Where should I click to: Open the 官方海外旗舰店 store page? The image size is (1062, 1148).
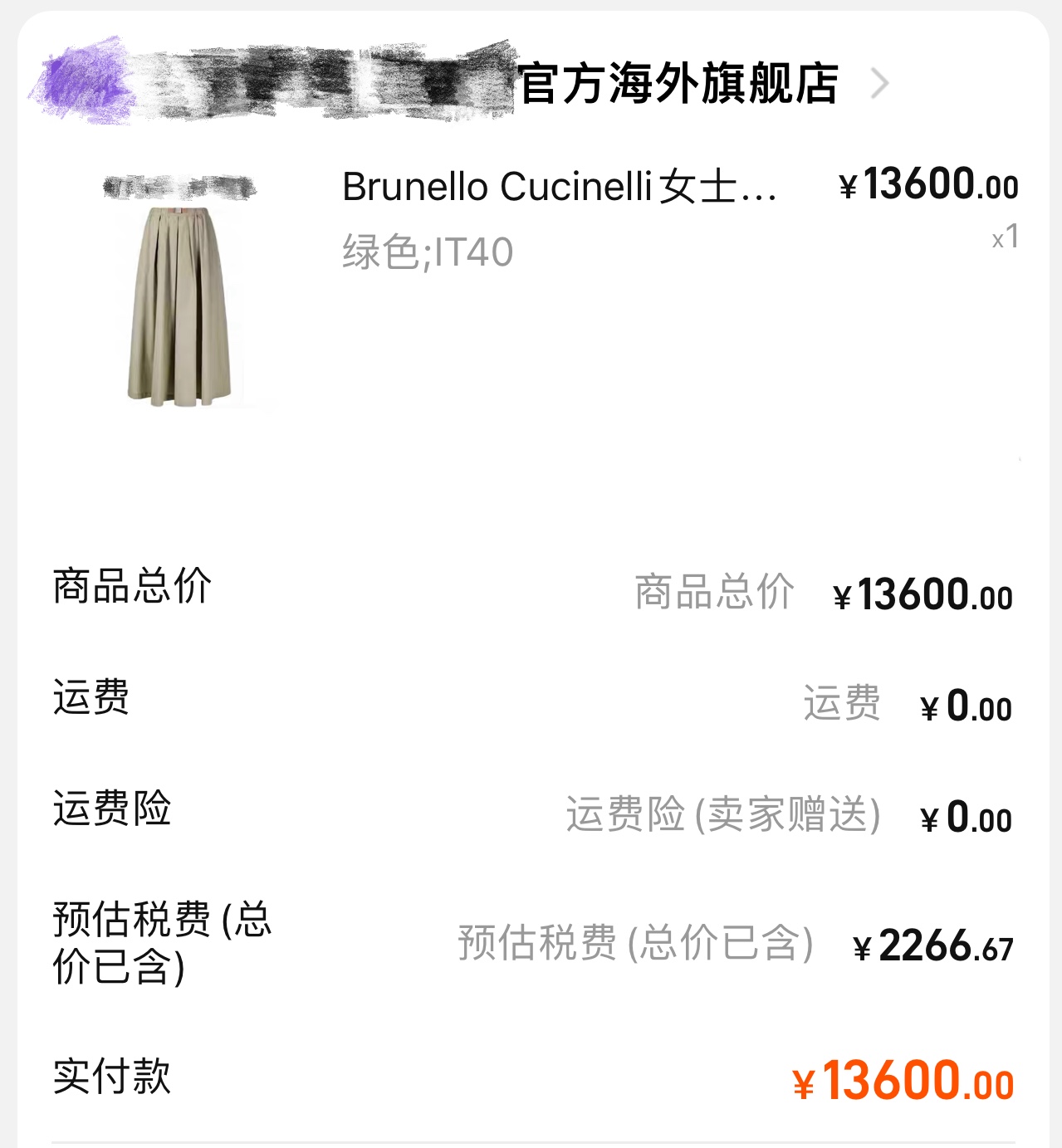pos(677,84)
